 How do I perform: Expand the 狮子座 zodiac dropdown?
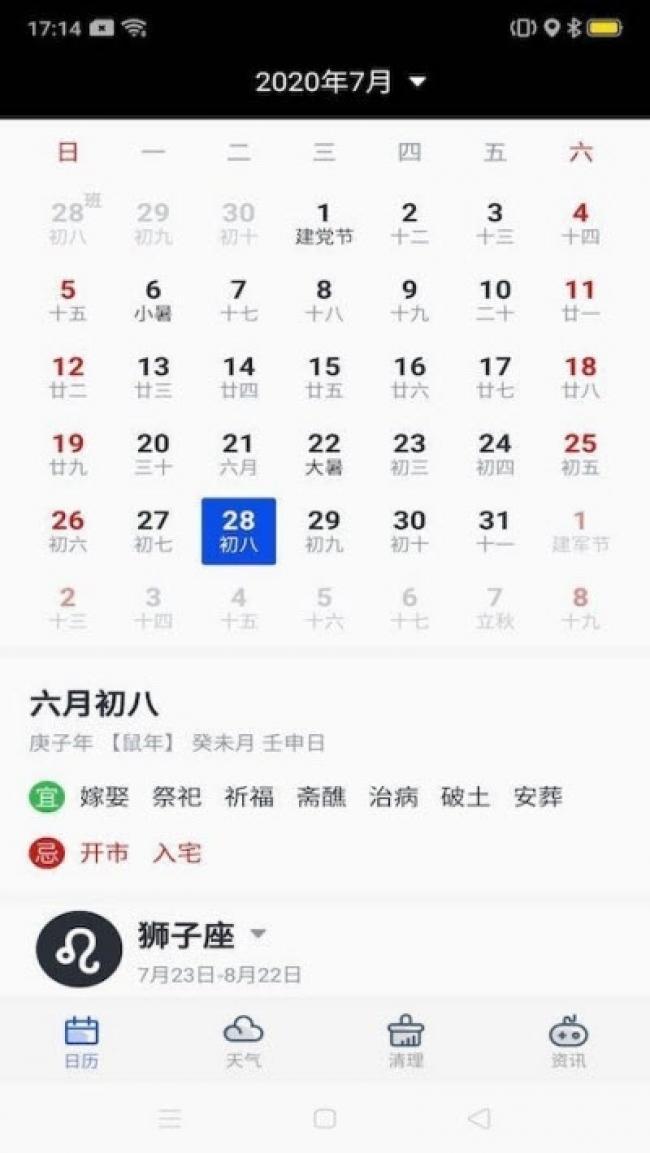(258, 934)
